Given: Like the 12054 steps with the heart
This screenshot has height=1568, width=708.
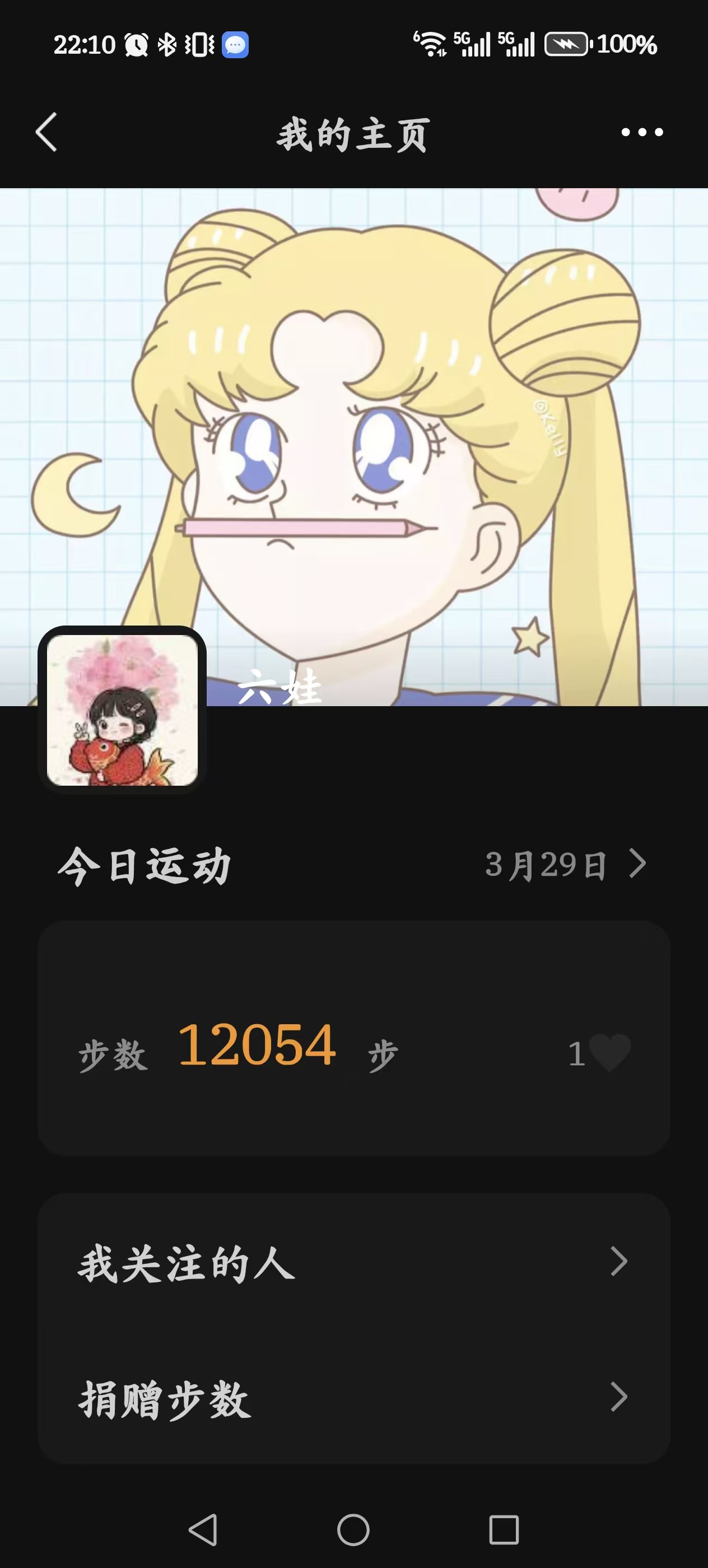Looking at the screenshot, I should pyautogui.click(x=610, y=1053).
